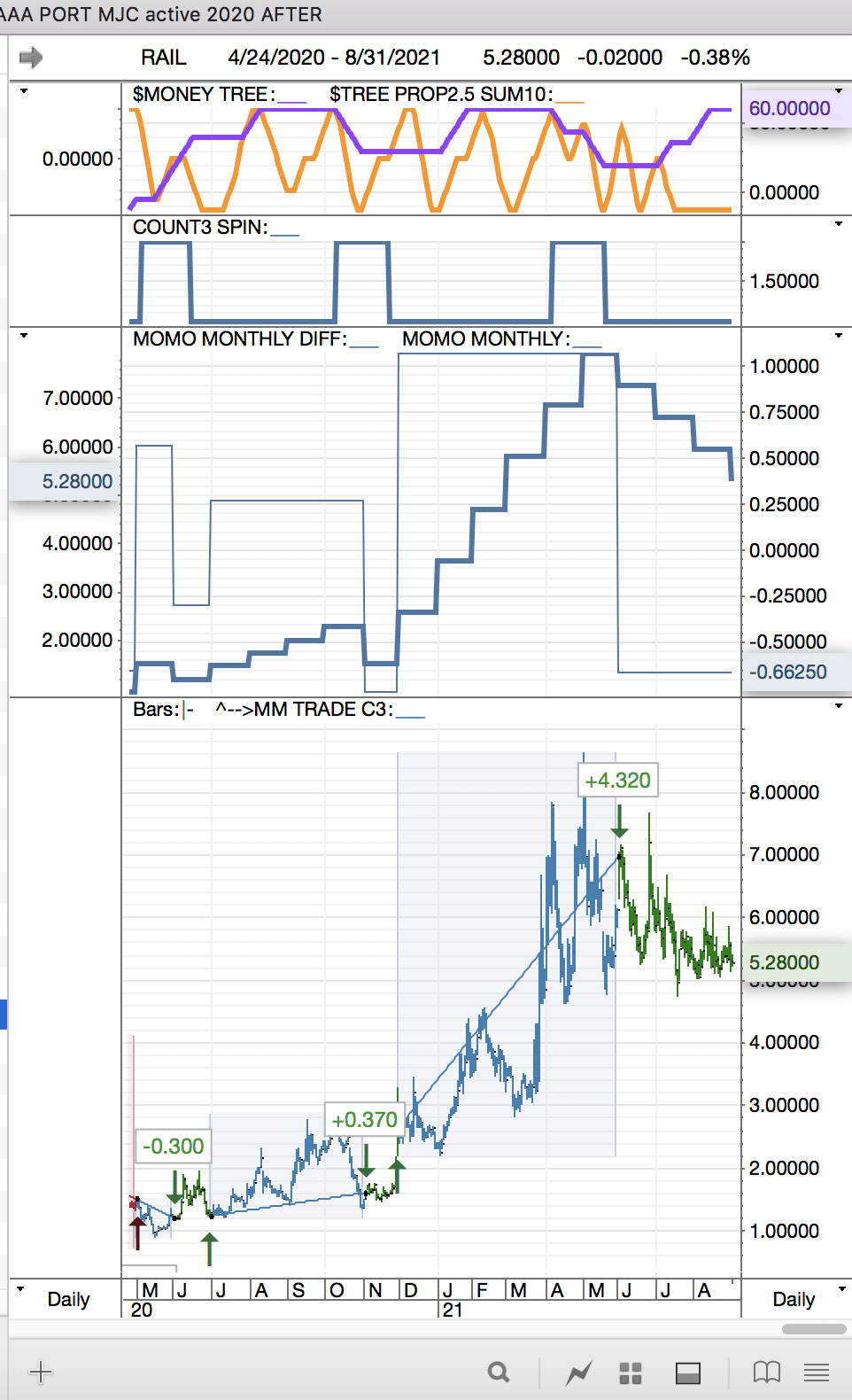Image resolution: width=852 pixels, height=1400 pixels.
Task: Open the line chart drawing tool icon
Action: 579,1373
